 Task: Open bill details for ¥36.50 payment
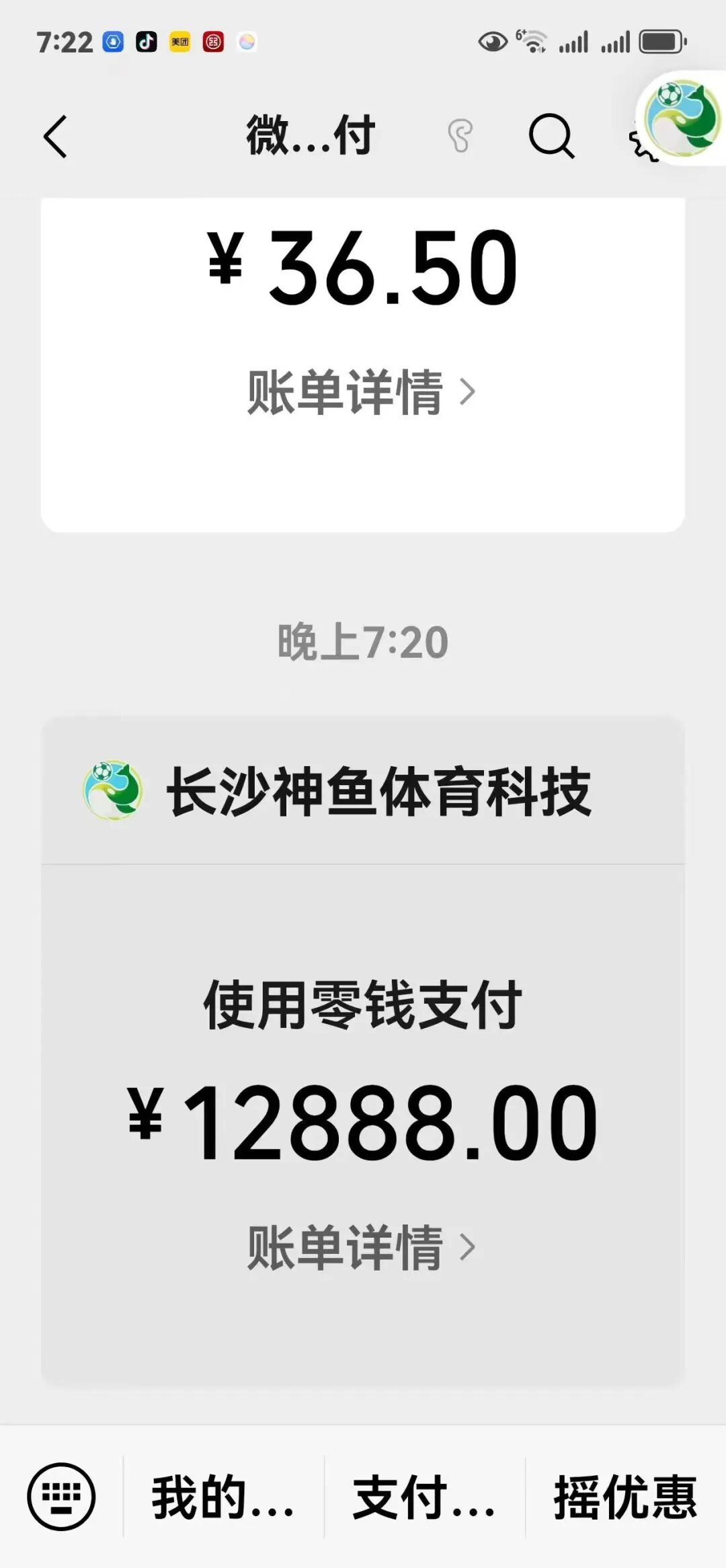pyautogui.click(x=362, y=392)
